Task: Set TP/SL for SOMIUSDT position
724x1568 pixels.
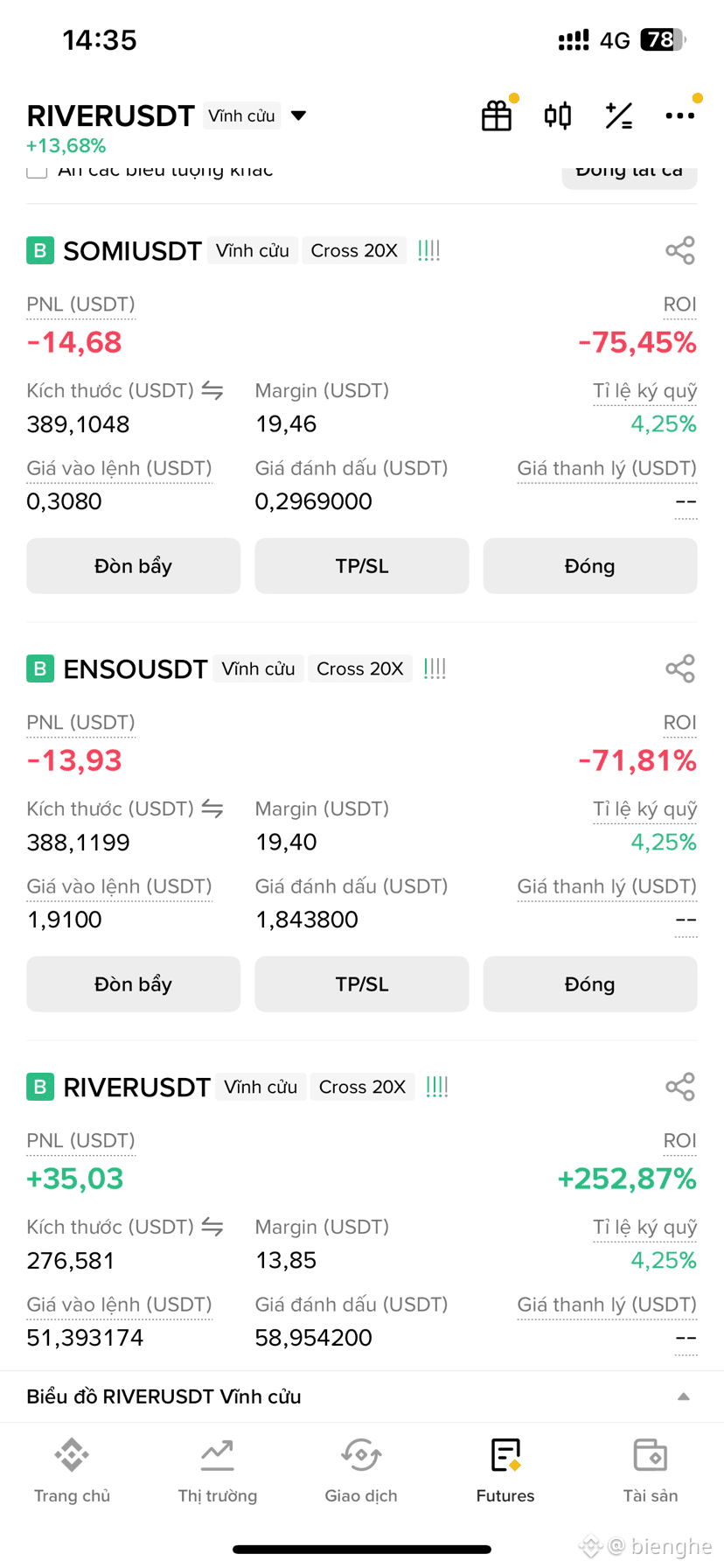Action: coord(362,566)
